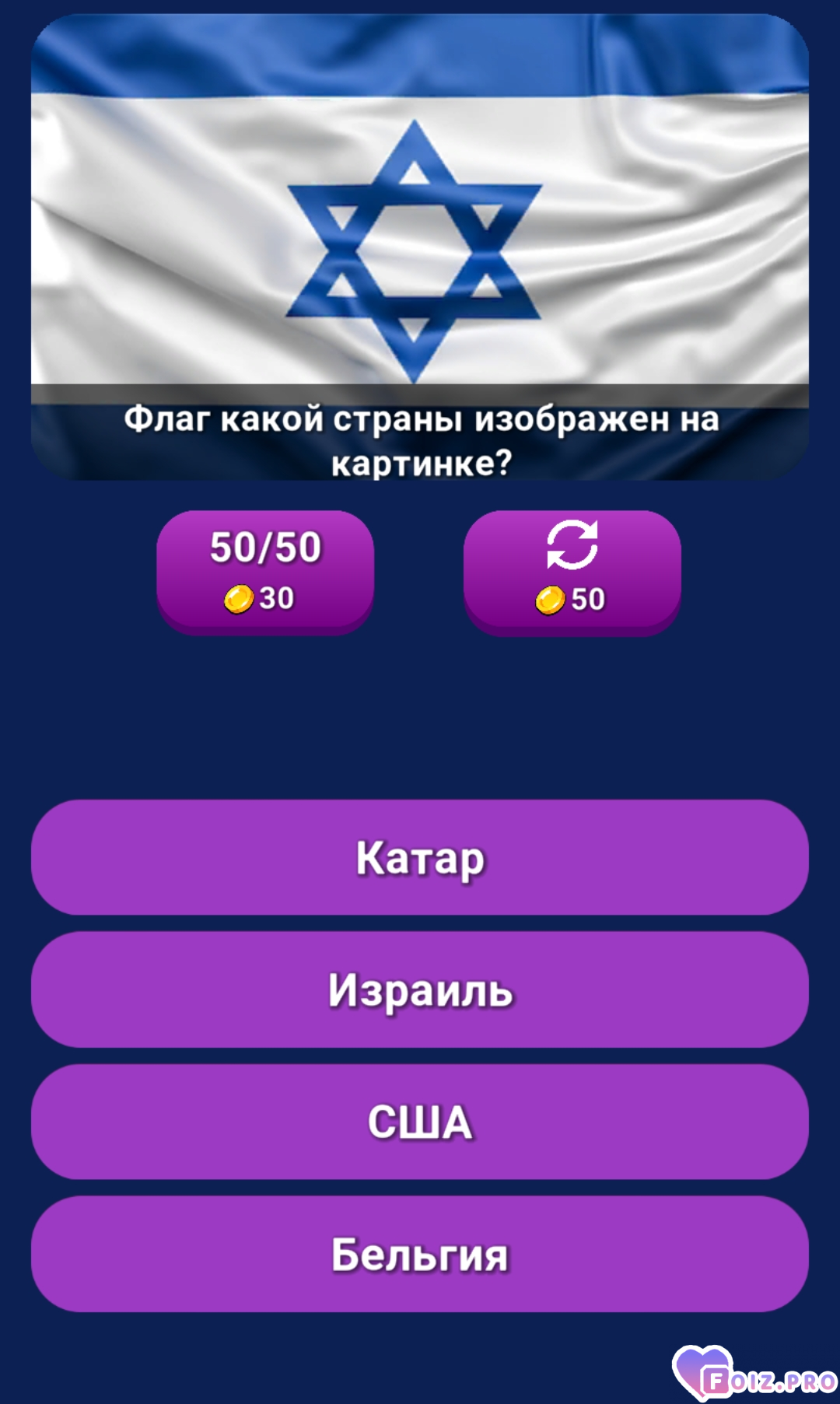Swap the question for 50 coins

coord(572,571)
